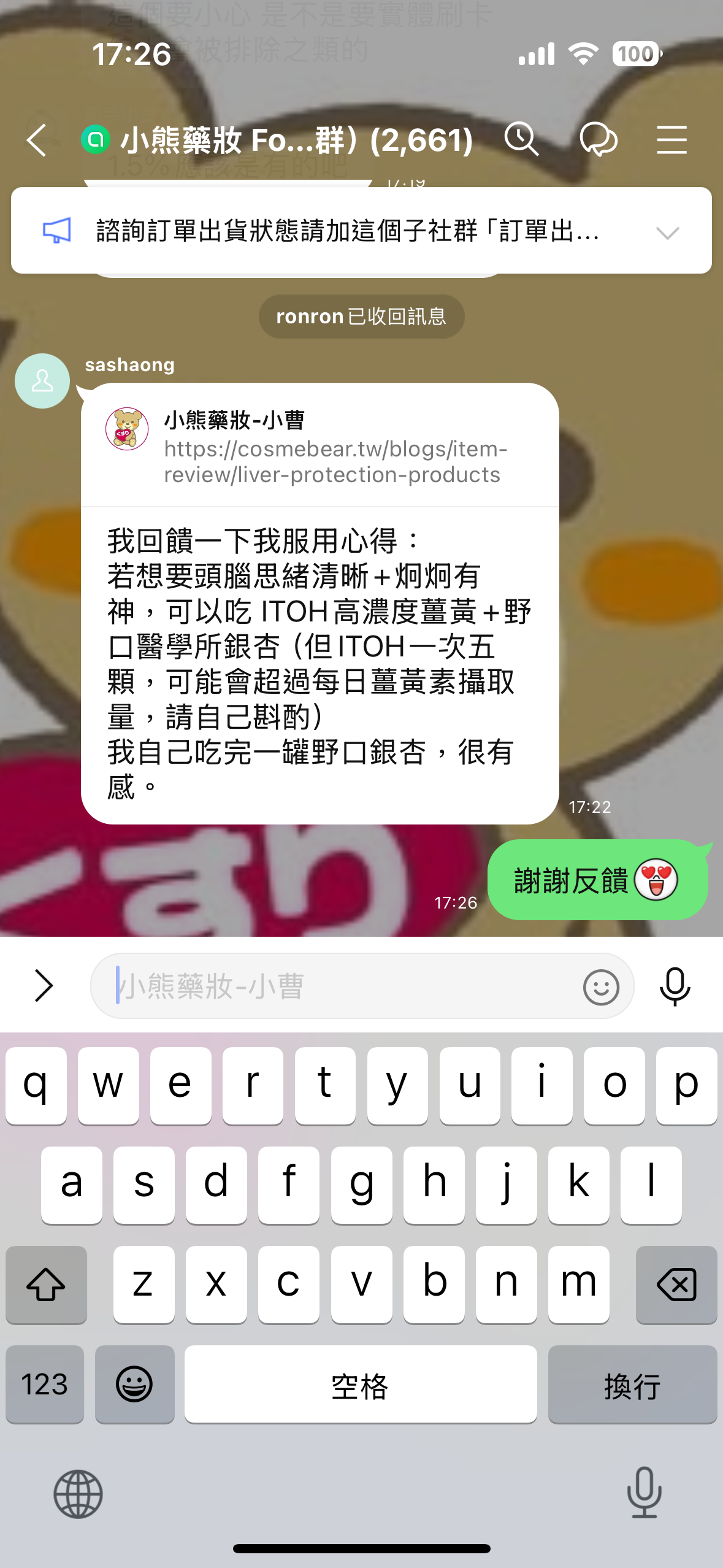723x1568 pixels.
Task: Open the chat menu
Action: coord(671,139)
